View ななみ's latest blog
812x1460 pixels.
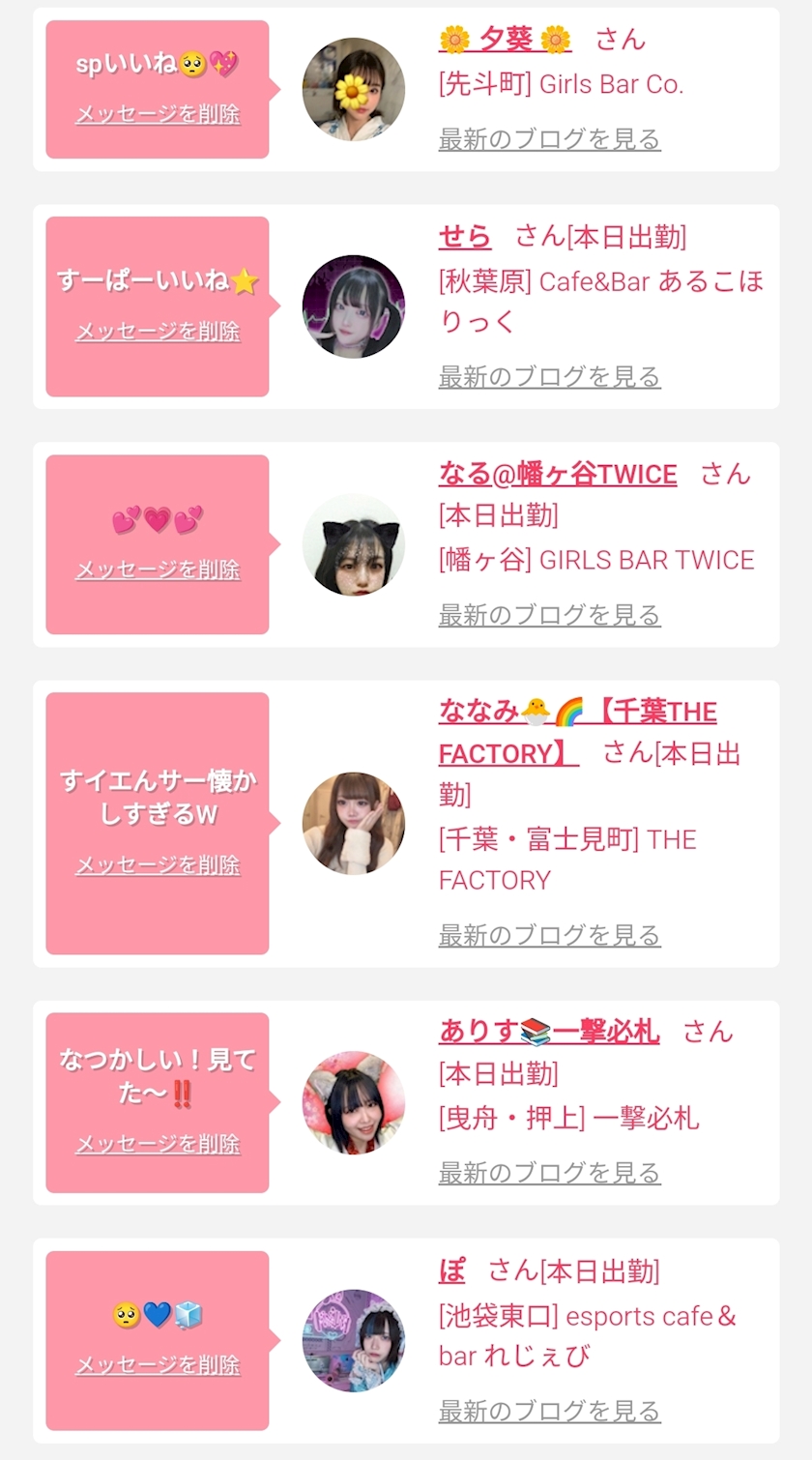[x=549, y=935]
